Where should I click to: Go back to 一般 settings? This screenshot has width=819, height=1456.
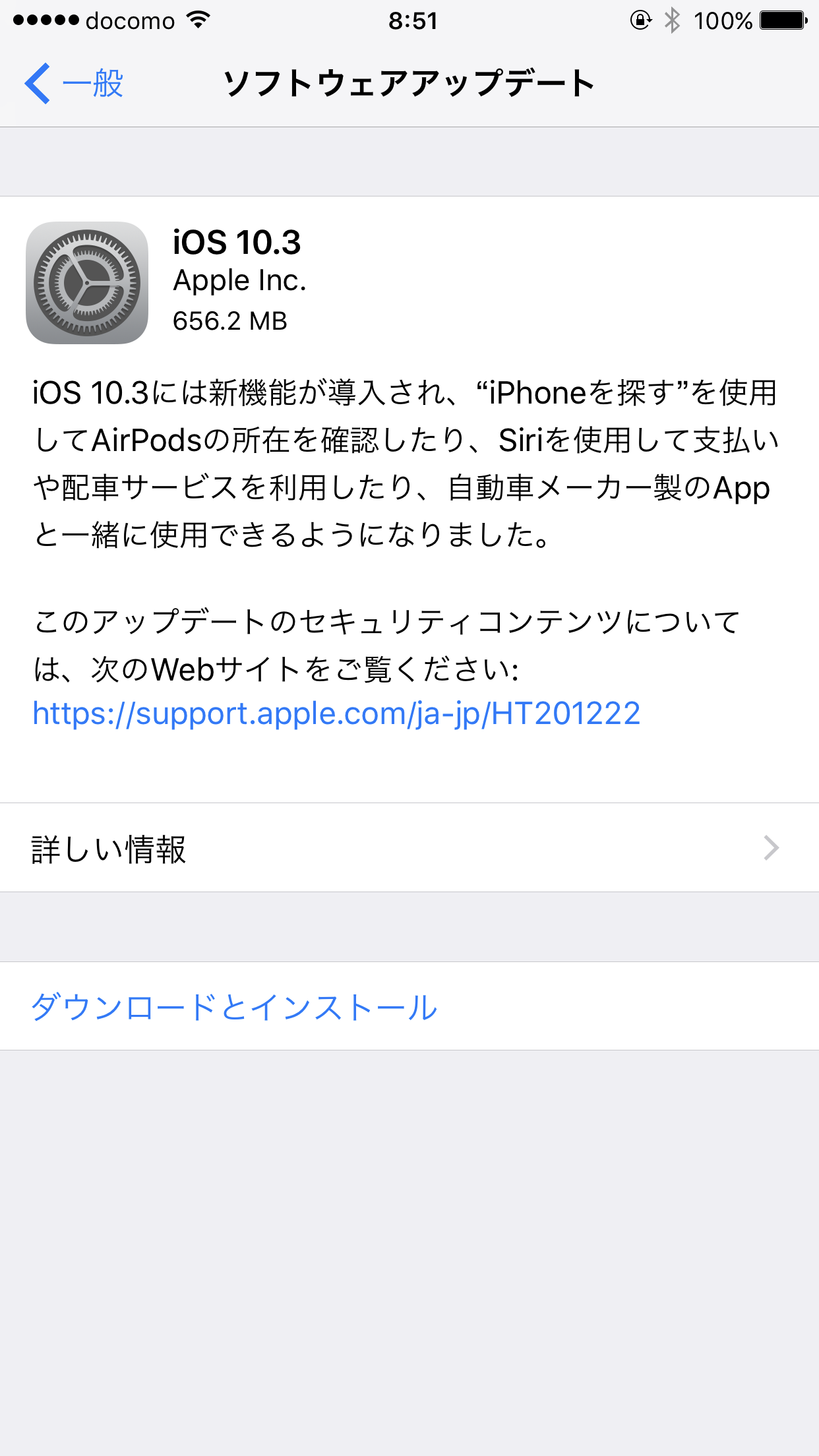pyautogui.click(x=75, y=84)
